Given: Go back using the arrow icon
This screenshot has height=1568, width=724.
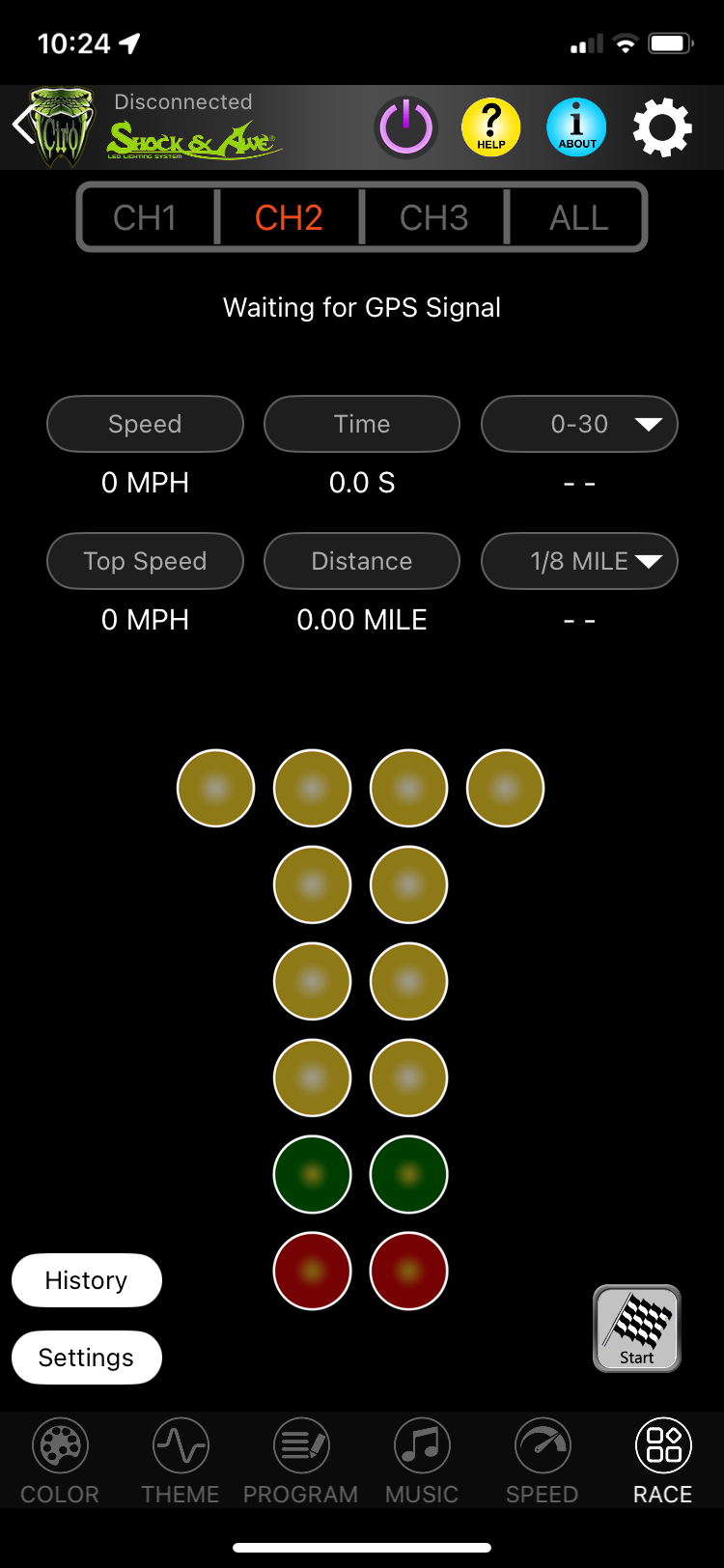Looking at the screenshot, I should click(x=21, y=126).
